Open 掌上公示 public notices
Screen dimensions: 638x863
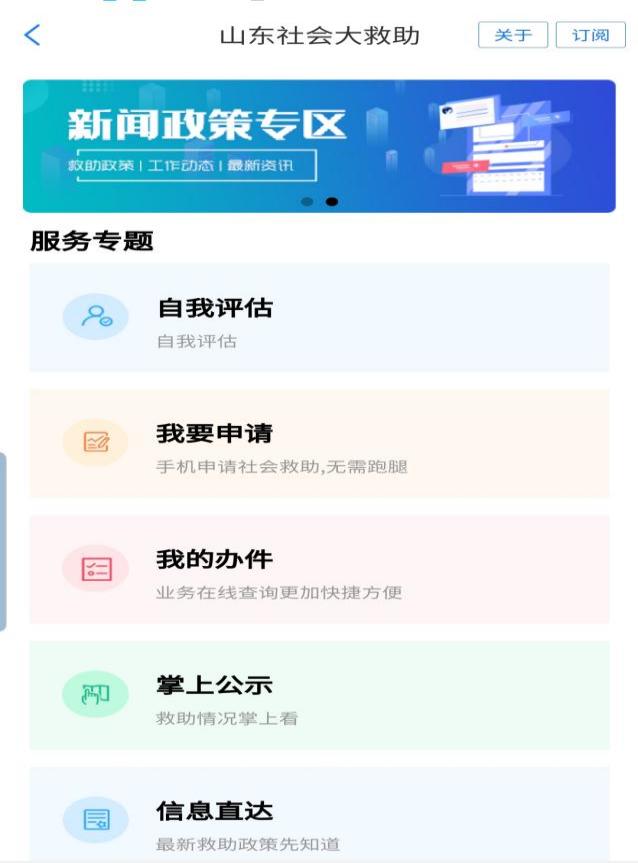pyautogui.click(x=319, y=696)
